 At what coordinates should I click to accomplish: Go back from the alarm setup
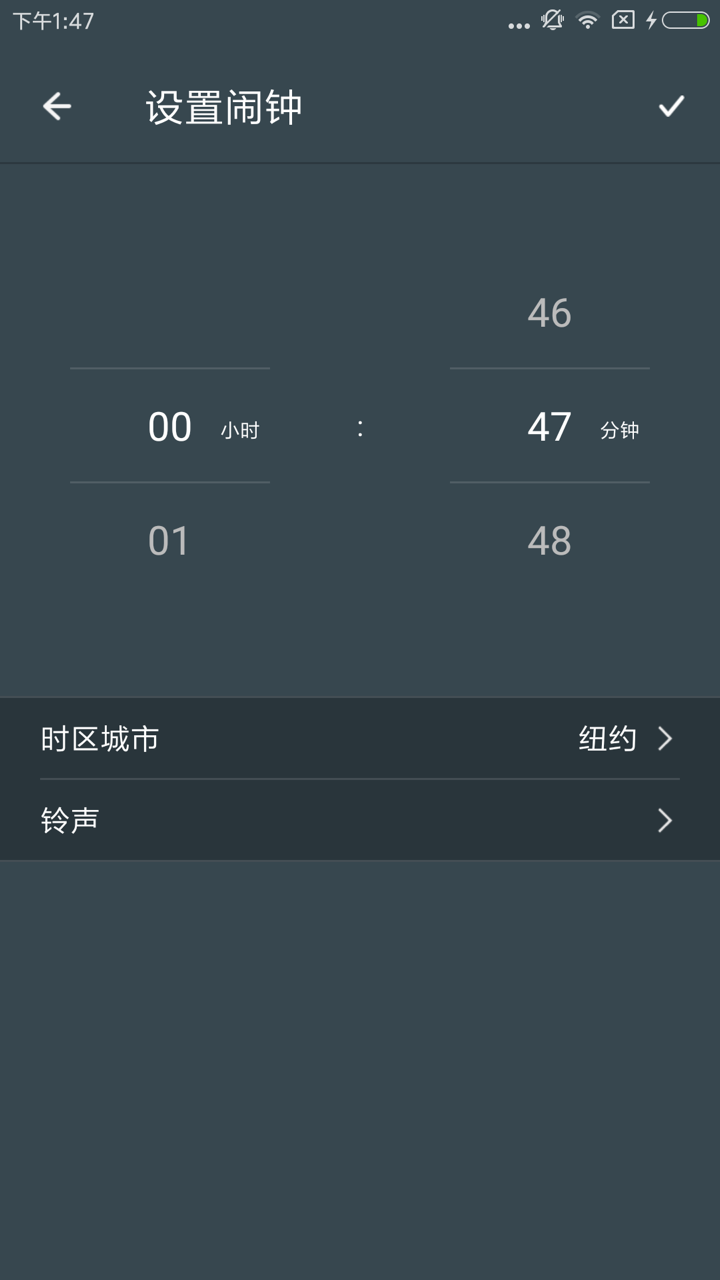57,106
